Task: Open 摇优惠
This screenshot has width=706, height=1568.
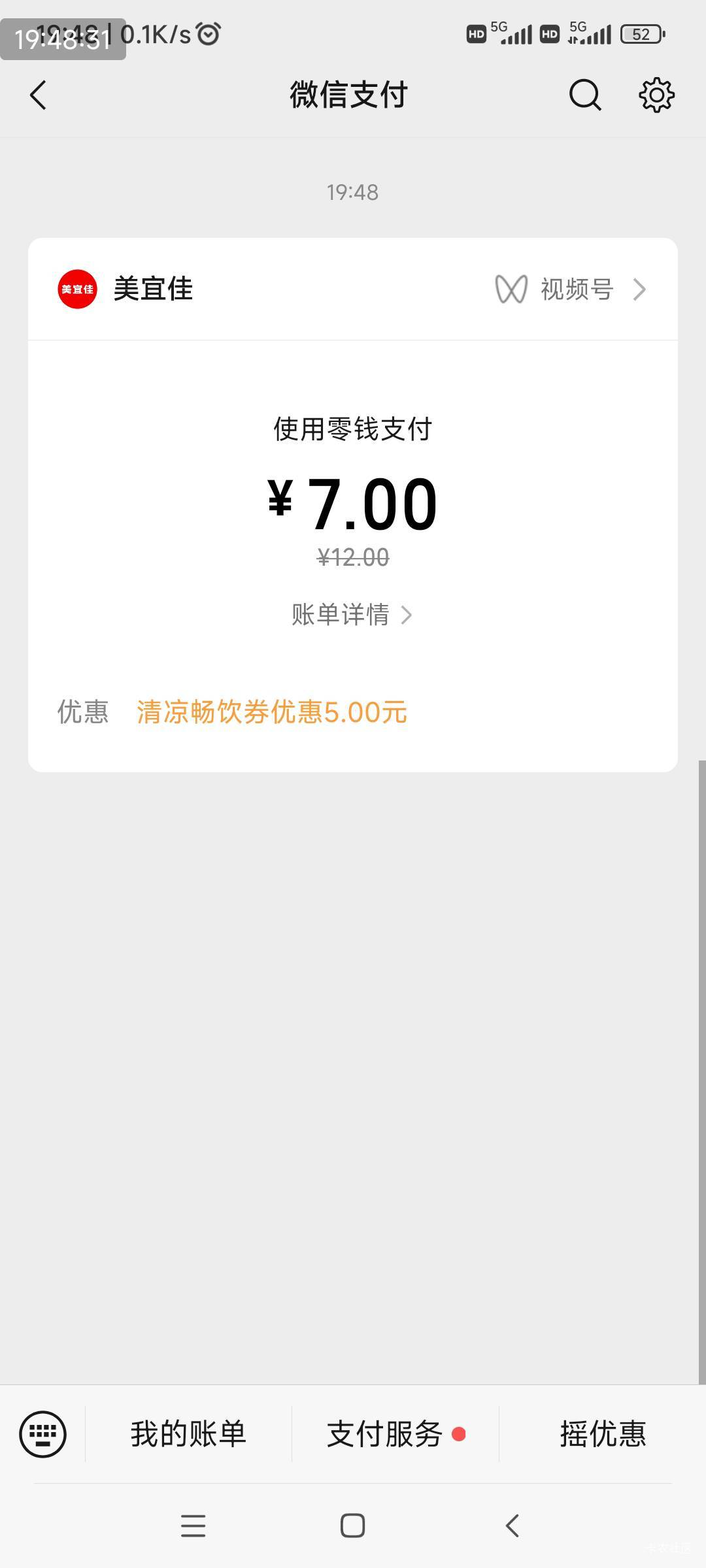Action: click(x=603, y=1434)
